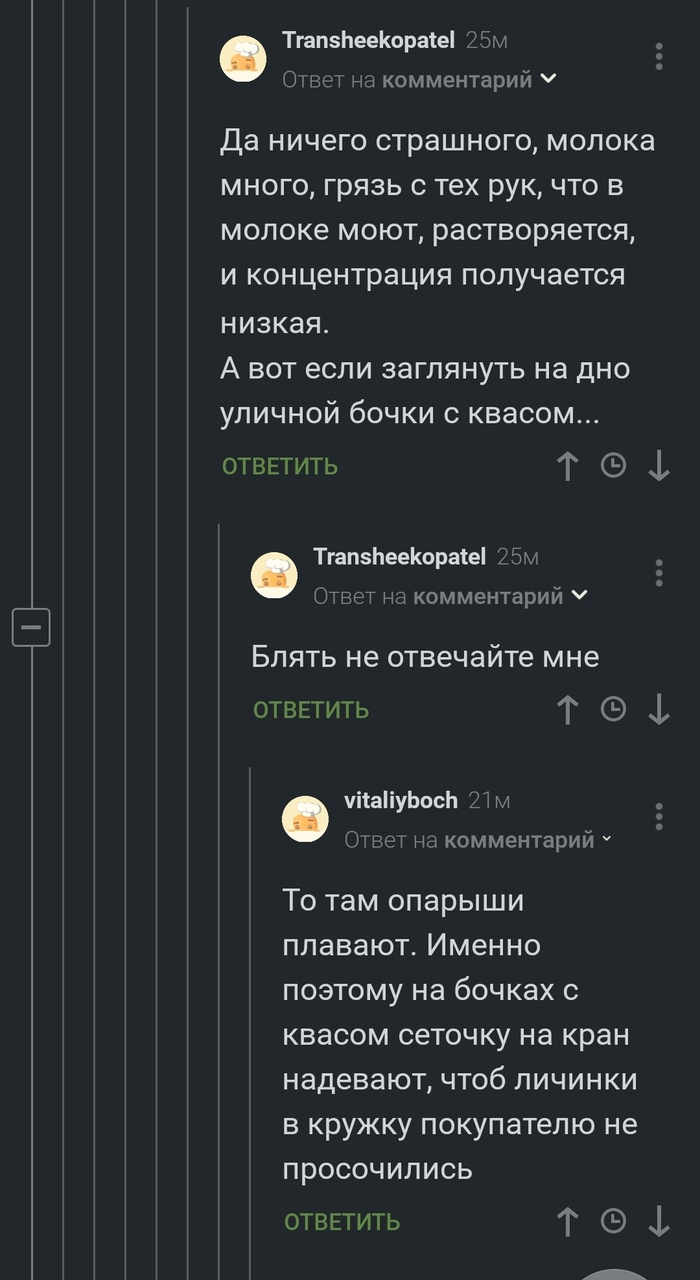Tap clock icon under vitaliyboch's comment
Image resolution: width=700 pixels, height=1280 pixels.
point(613,1222)
